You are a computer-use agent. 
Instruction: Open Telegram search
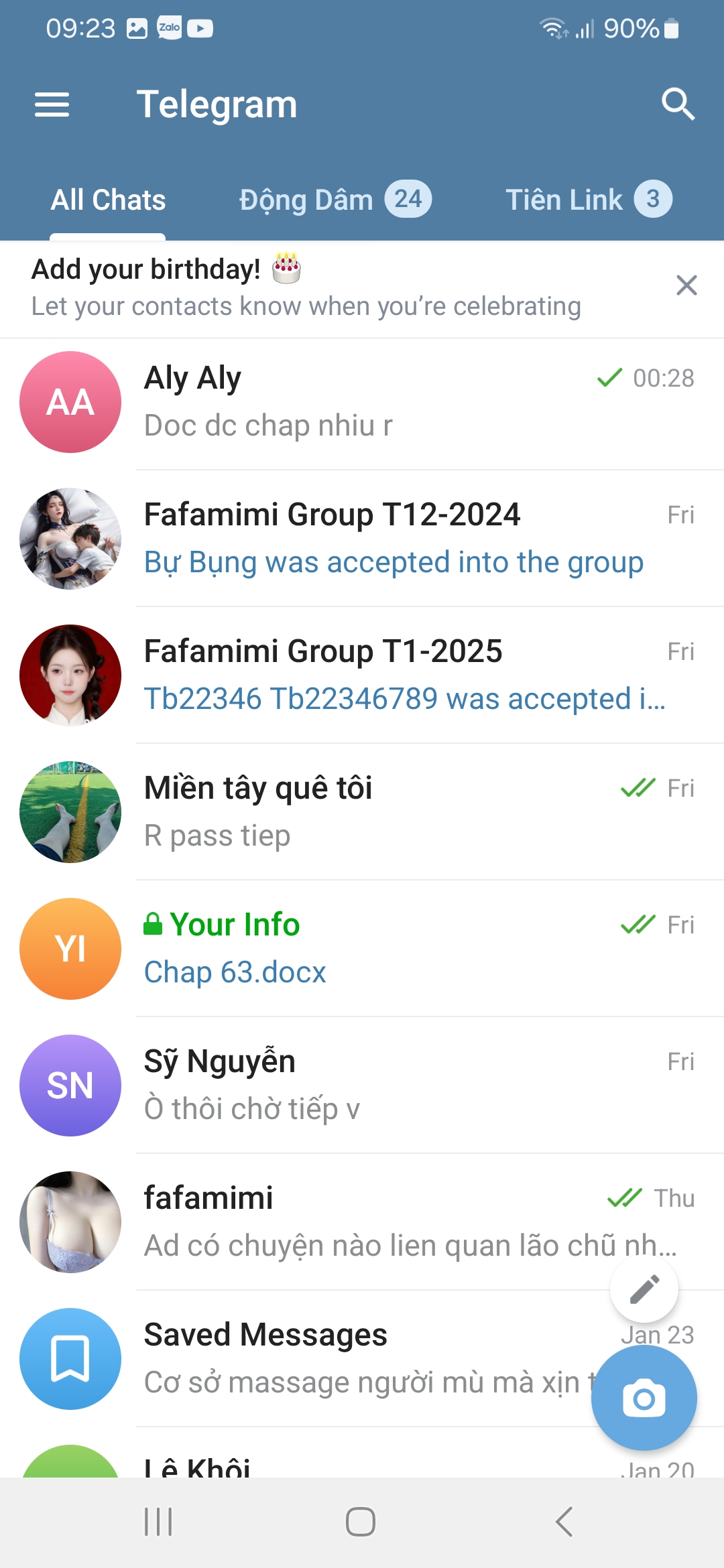pyautogui.click(x=677, y=105)
